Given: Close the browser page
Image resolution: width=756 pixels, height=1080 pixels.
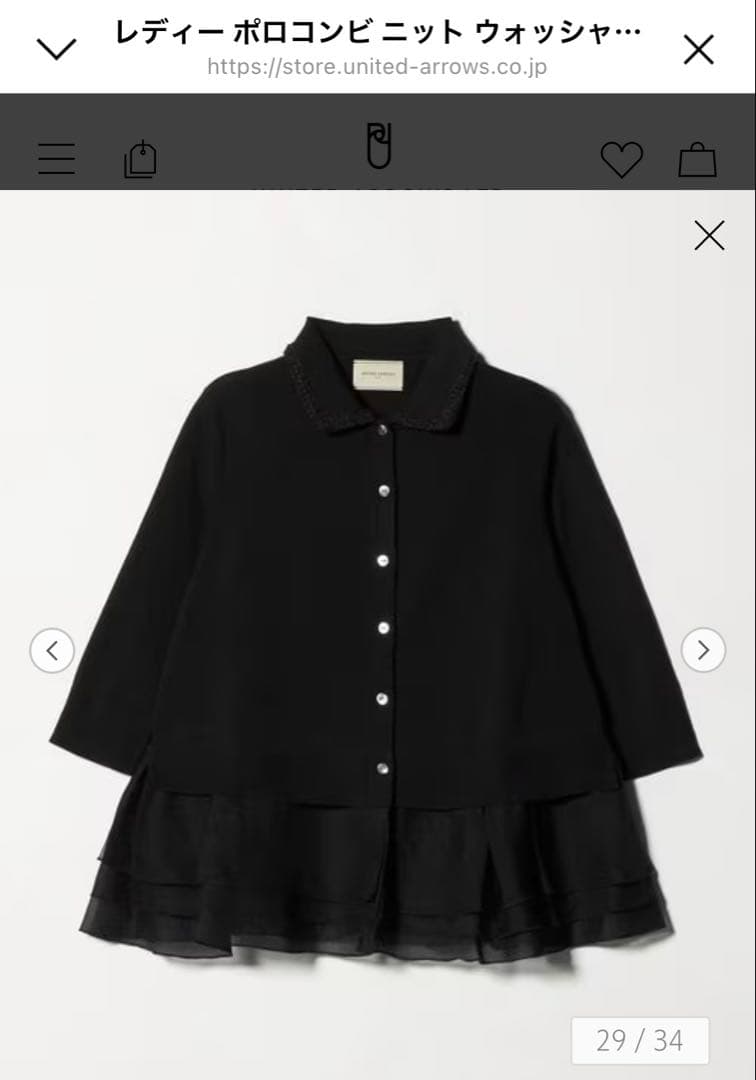Looking at the screenshot, I should (x=698, y=49).
